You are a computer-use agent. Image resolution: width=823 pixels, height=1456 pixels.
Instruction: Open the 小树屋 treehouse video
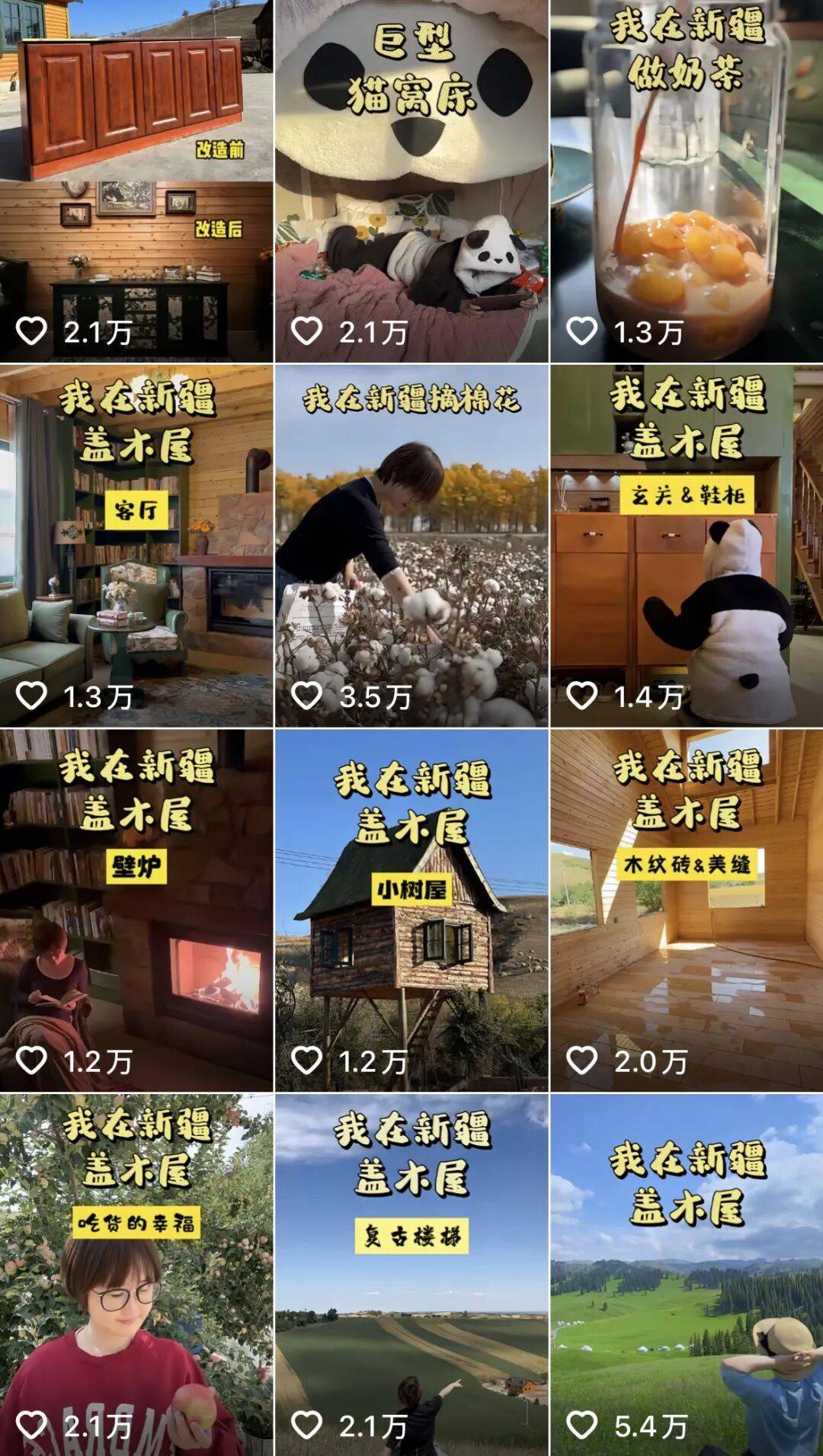pos(411,910)
